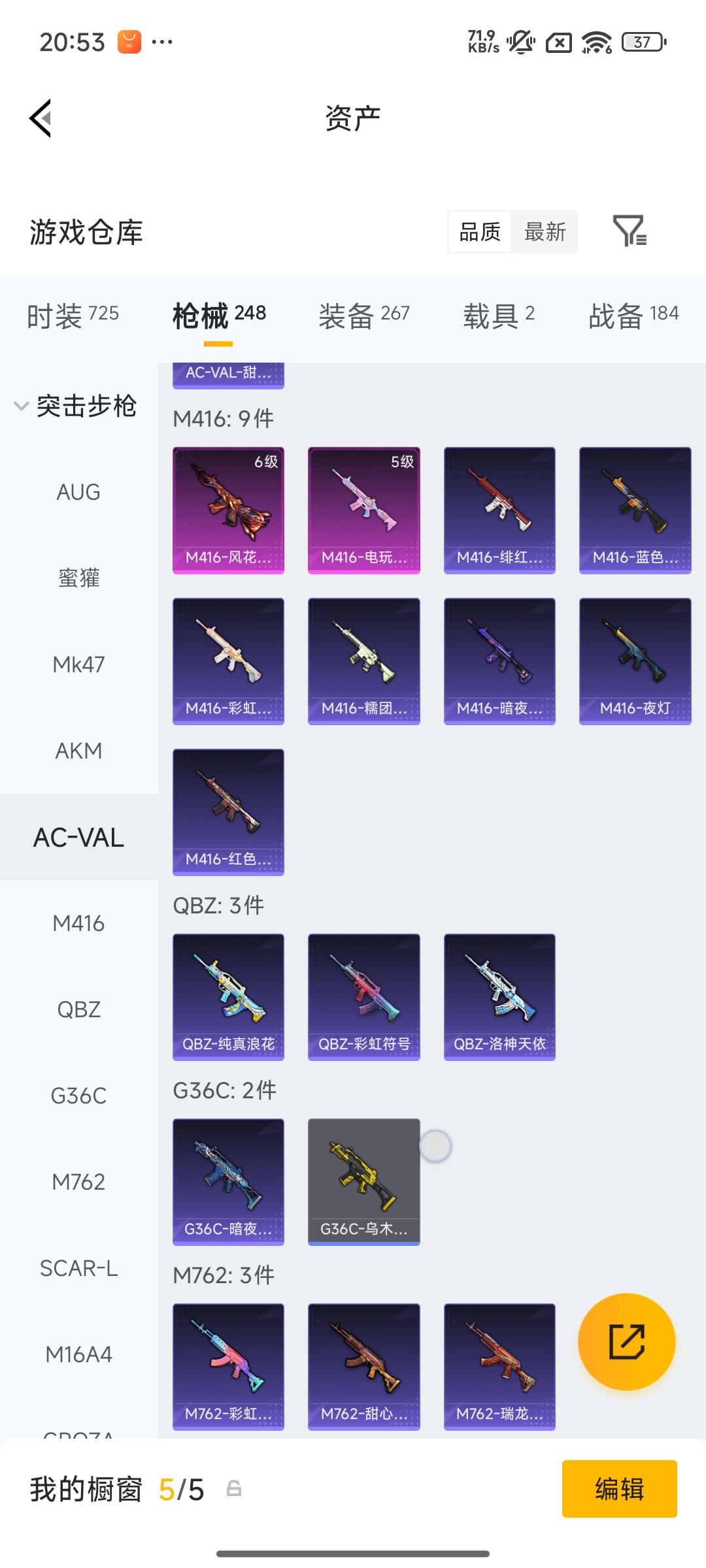
Task: Tap 编辑 to edit my showcase
Action: pyautogui.click(x=619, y=1489)
